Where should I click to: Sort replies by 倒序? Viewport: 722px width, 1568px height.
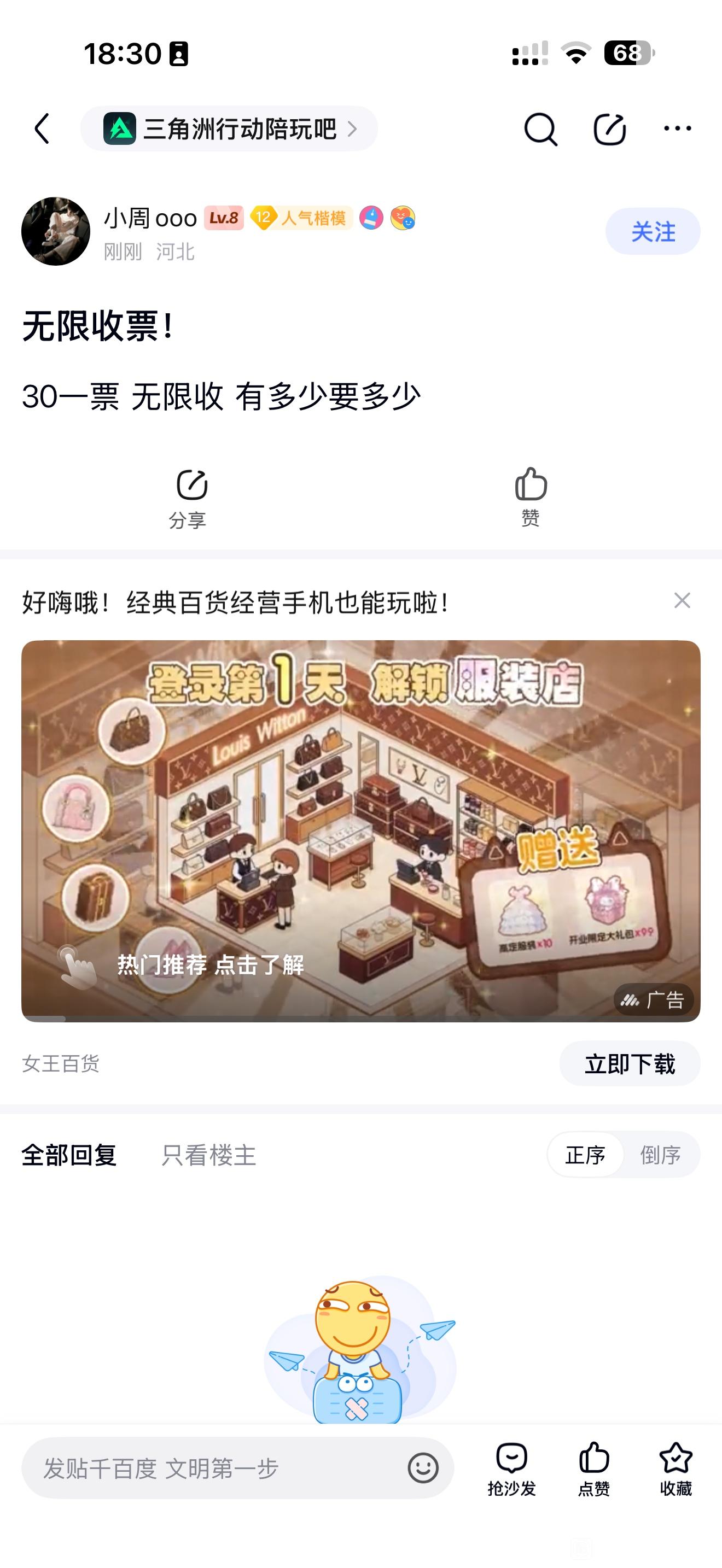(x=660, y=1155)
